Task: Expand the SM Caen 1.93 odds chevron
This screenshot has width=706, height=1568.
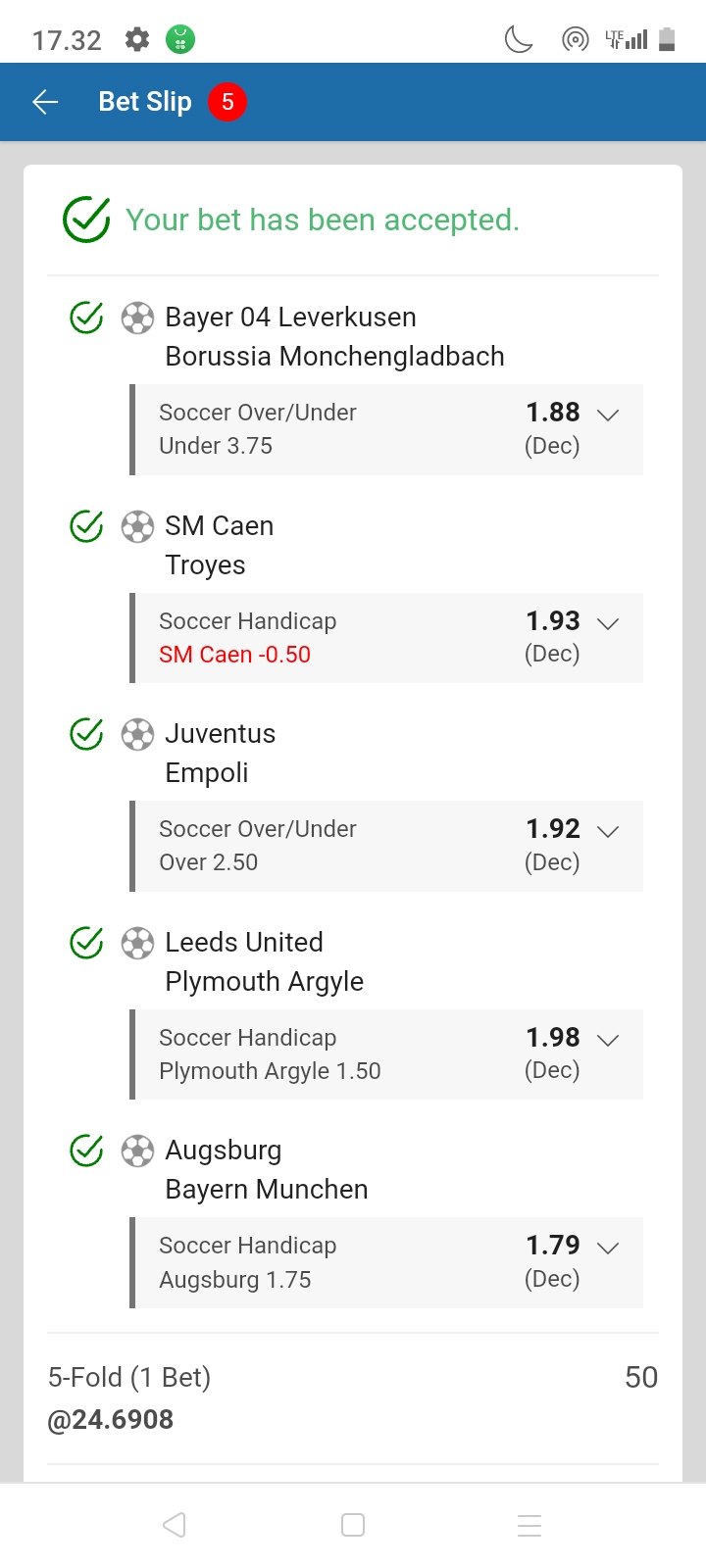Action: tap(608, 623)
